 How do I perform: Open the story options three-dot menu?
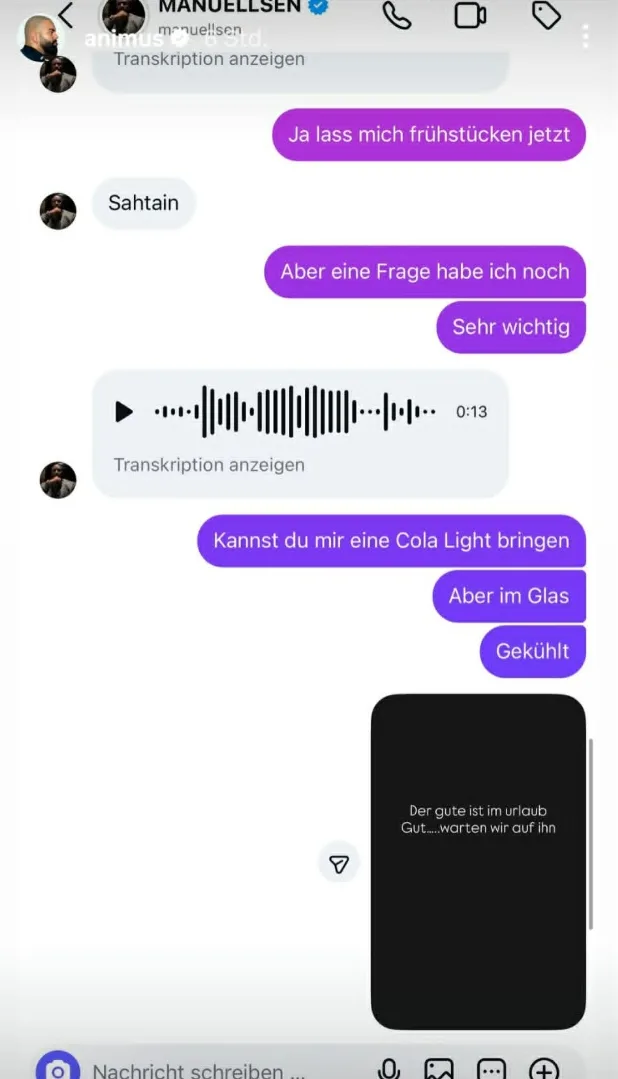pos(586,37)
